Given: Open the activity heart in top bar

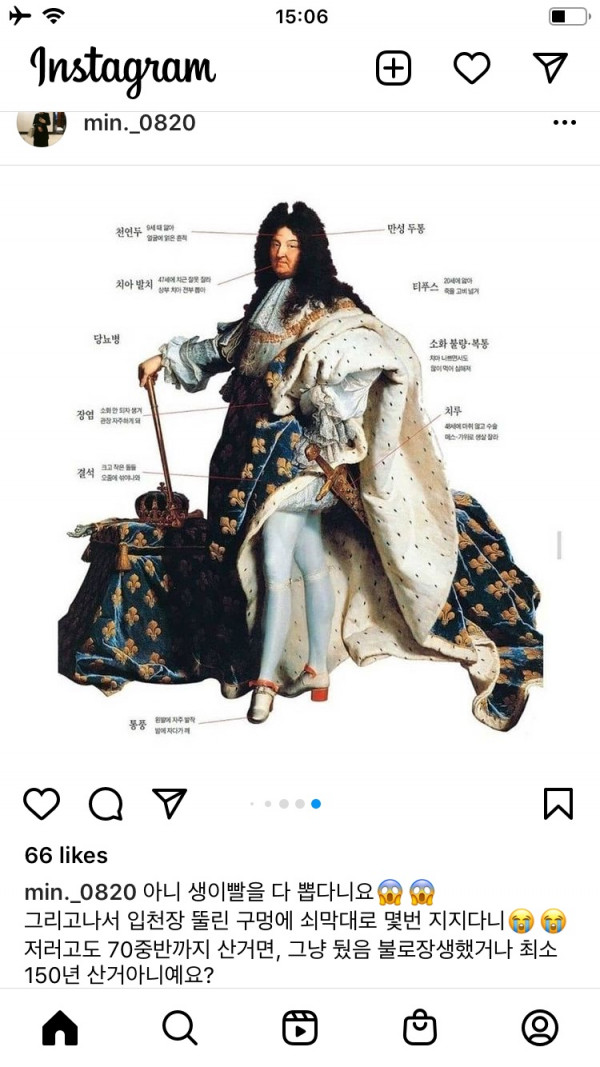Looking at the screenshot, I should coord(471,68).
